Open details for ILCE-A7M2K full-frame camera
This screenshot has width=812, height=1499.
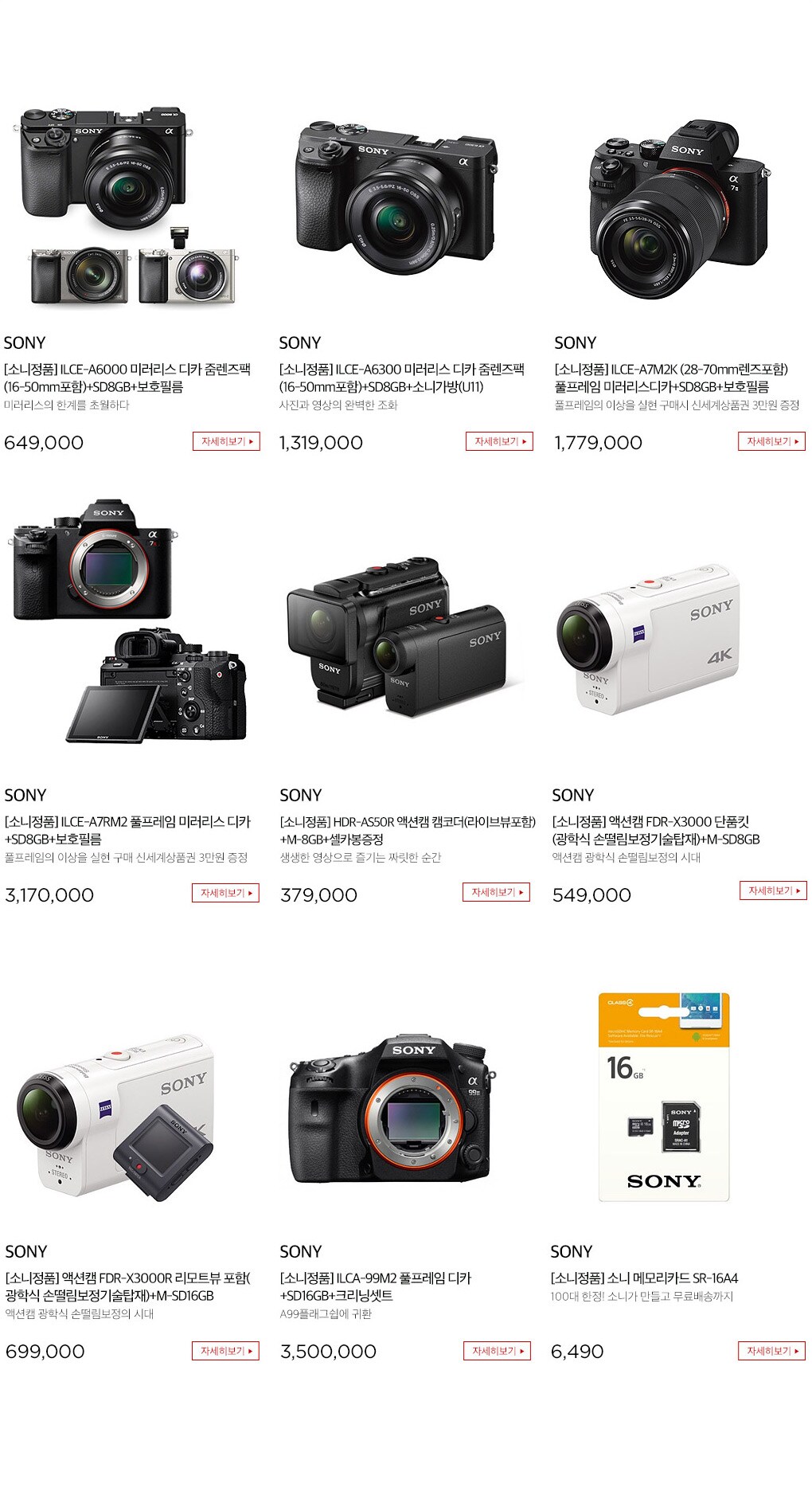click(x=771, y=441)
